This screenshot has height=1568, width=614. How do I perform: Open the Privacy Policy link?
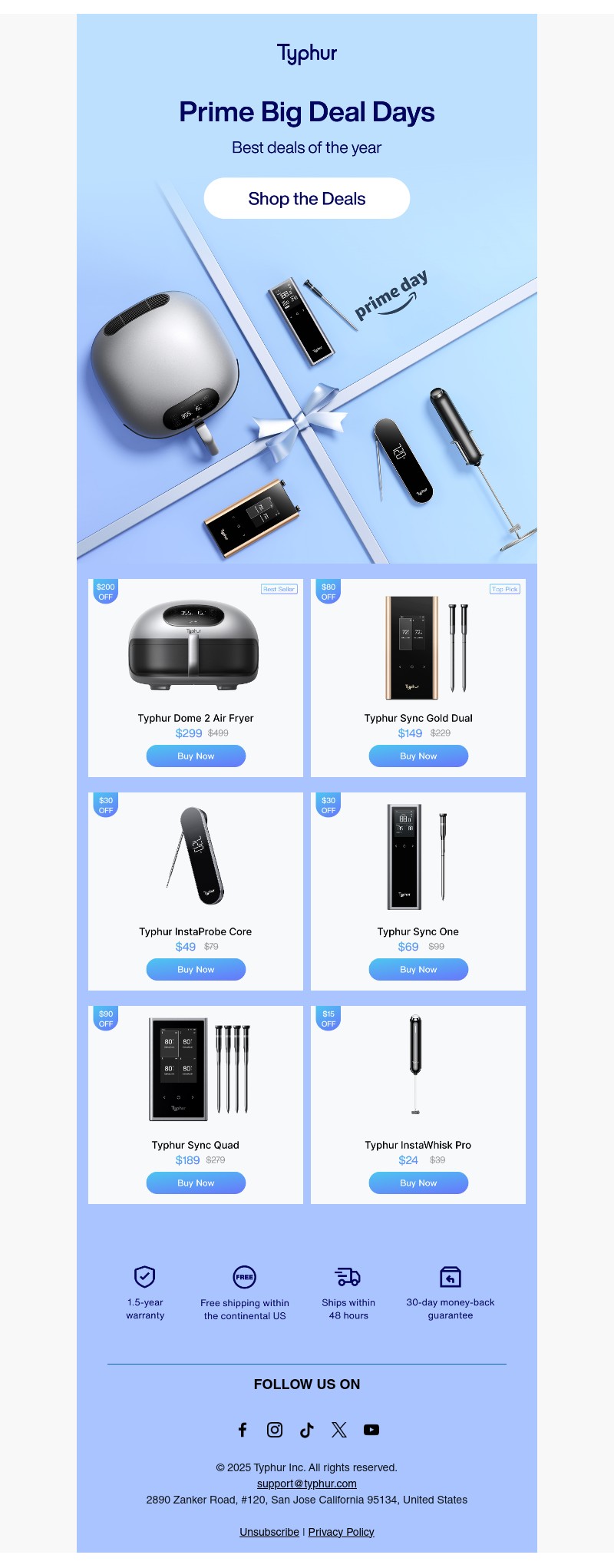point(341,1532)
